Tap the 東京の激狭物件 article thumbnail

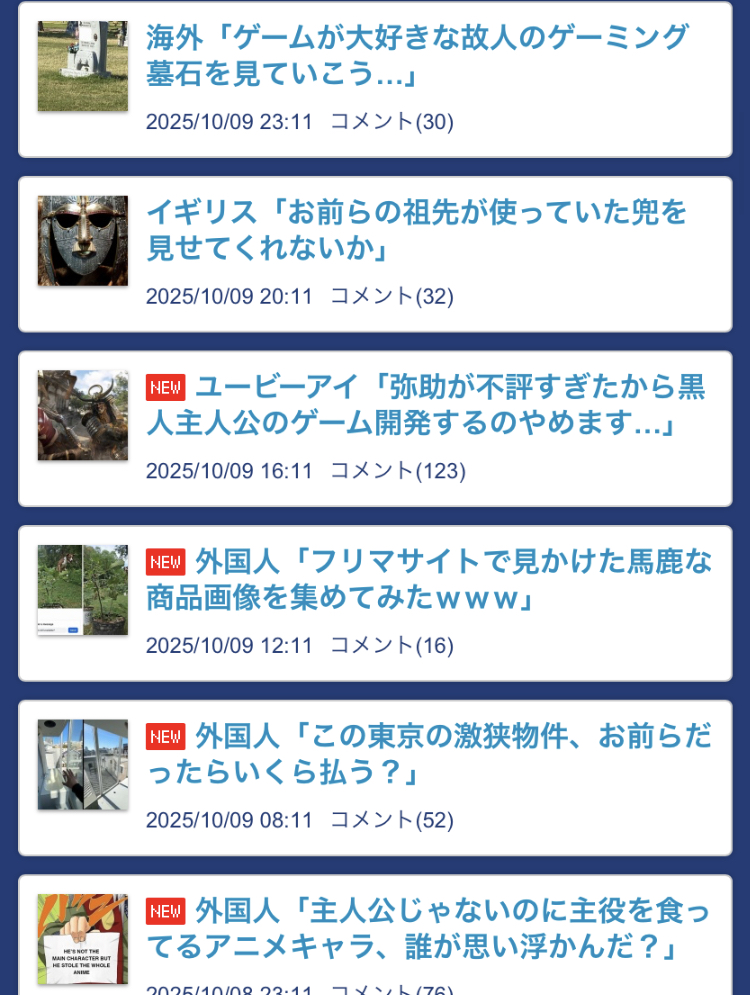(83, 765)
